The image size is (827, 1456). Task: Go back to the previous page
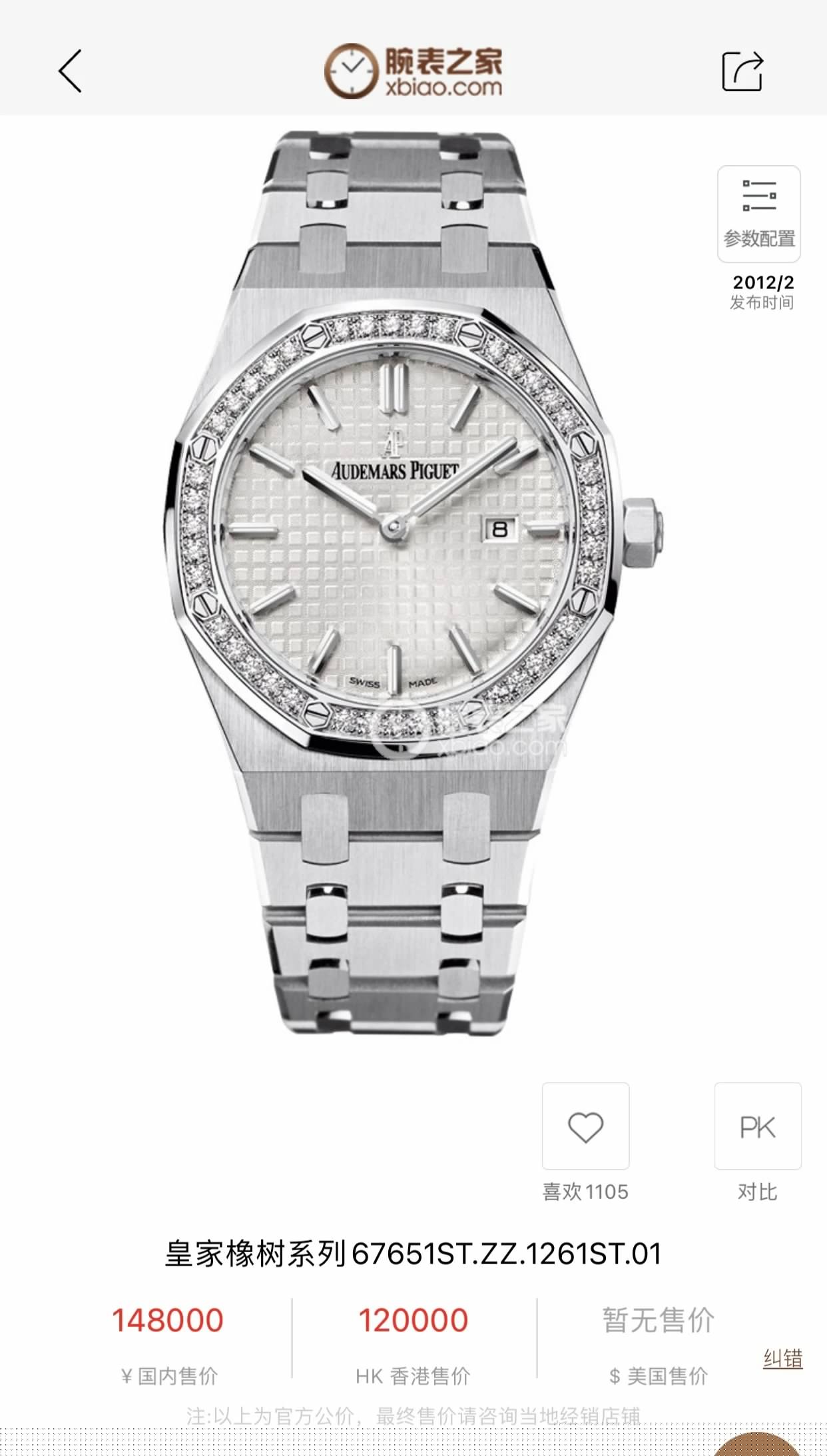[x=71, y=71]
